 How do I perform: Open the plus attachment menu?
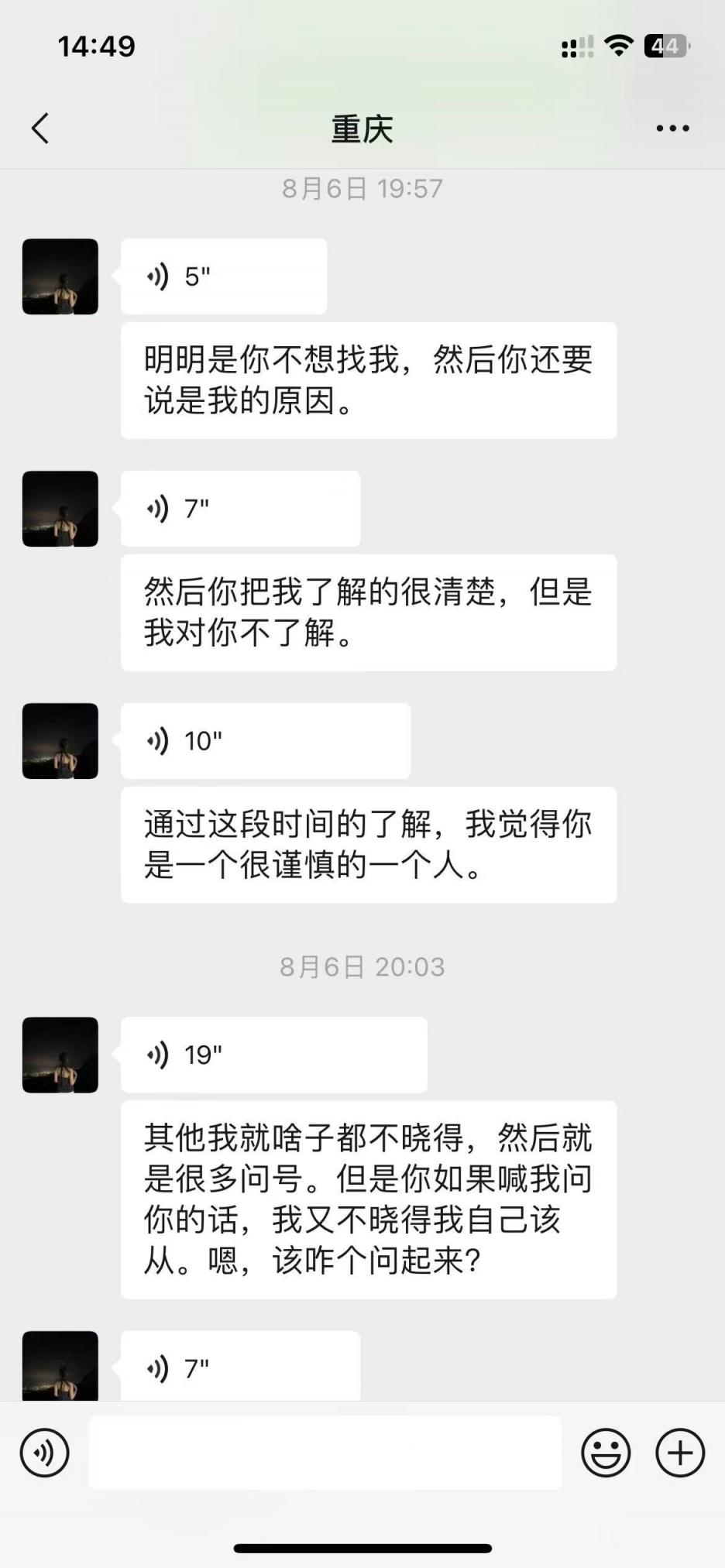point(680,1453)
